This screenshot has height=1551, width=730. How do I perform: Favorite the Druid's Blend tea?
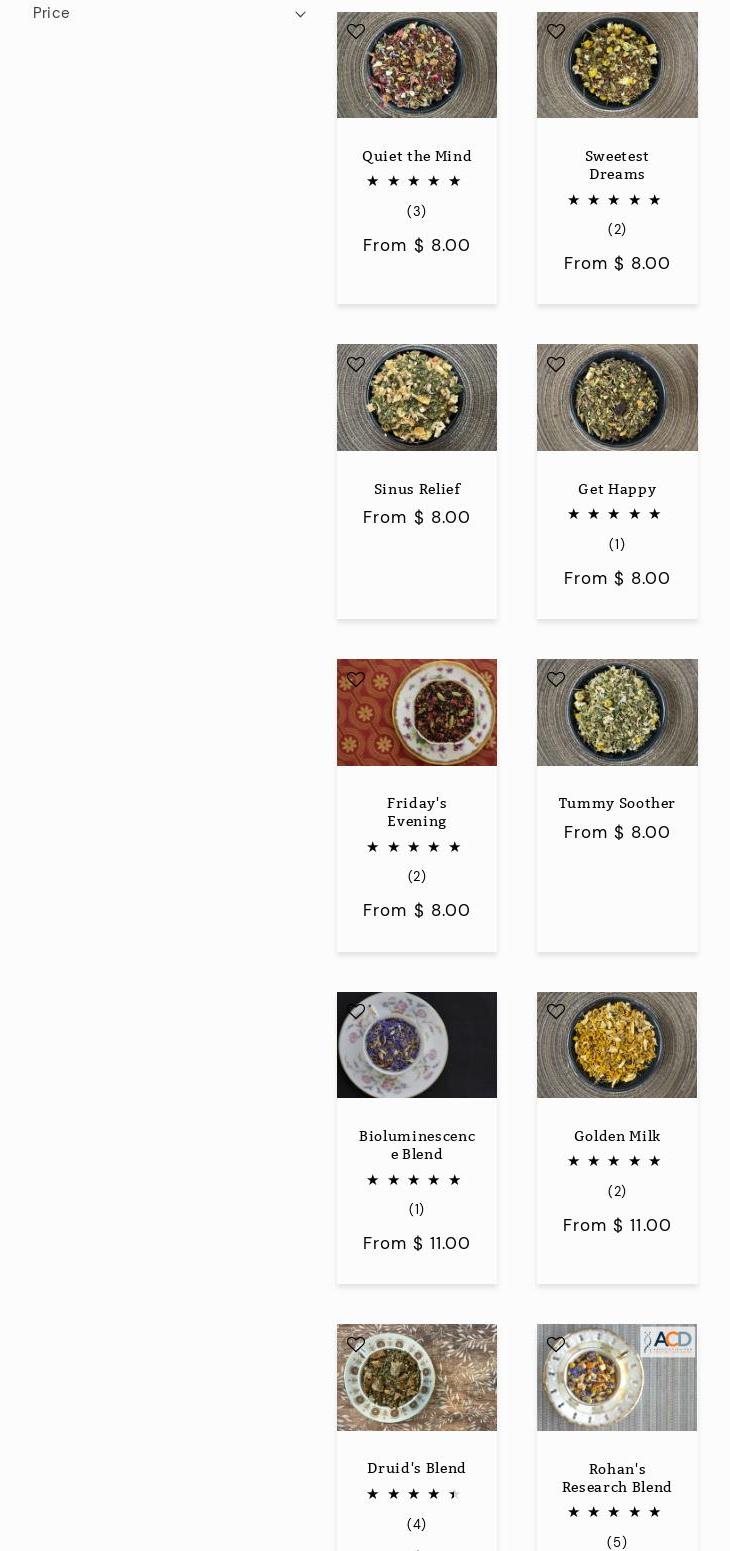356,1344
